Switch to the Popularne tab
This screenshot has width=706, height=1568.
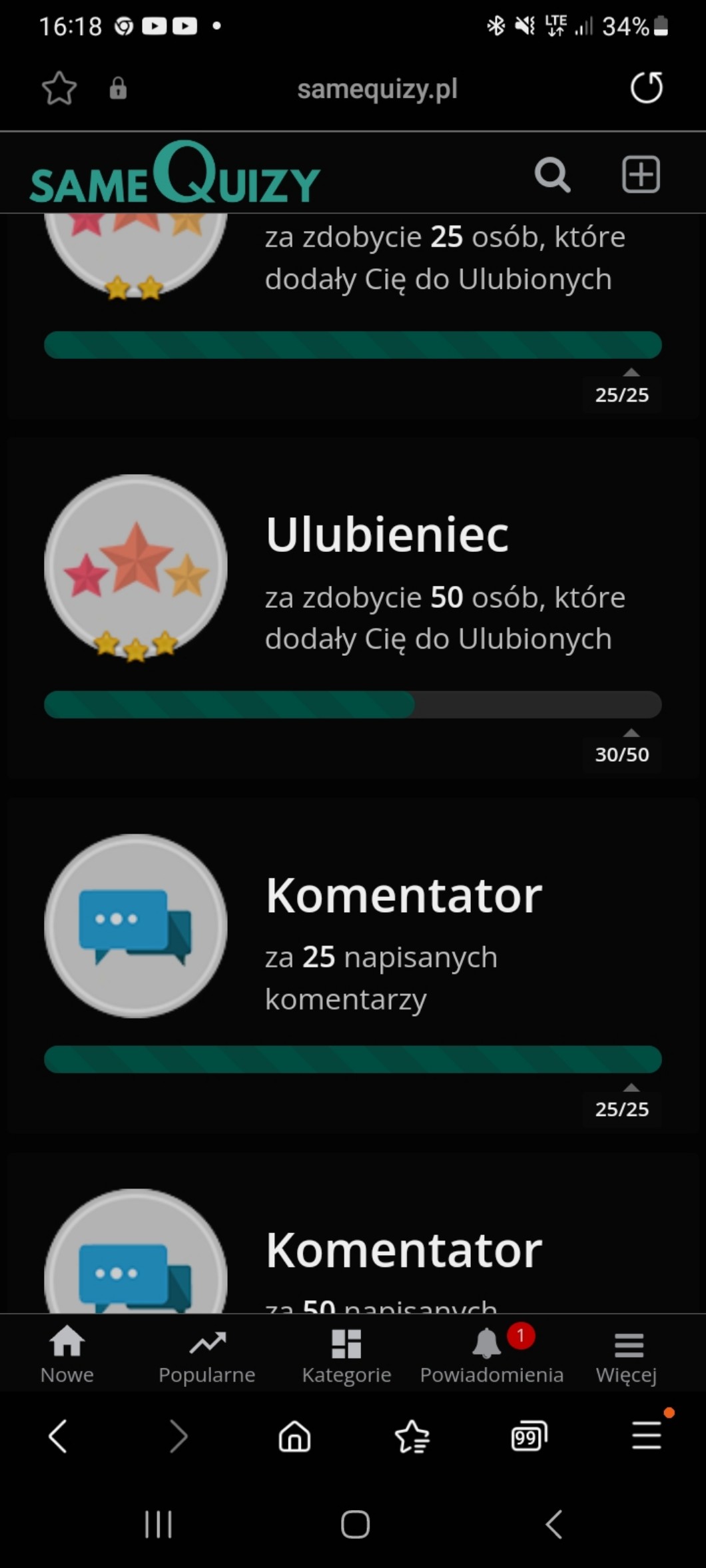206,1354
